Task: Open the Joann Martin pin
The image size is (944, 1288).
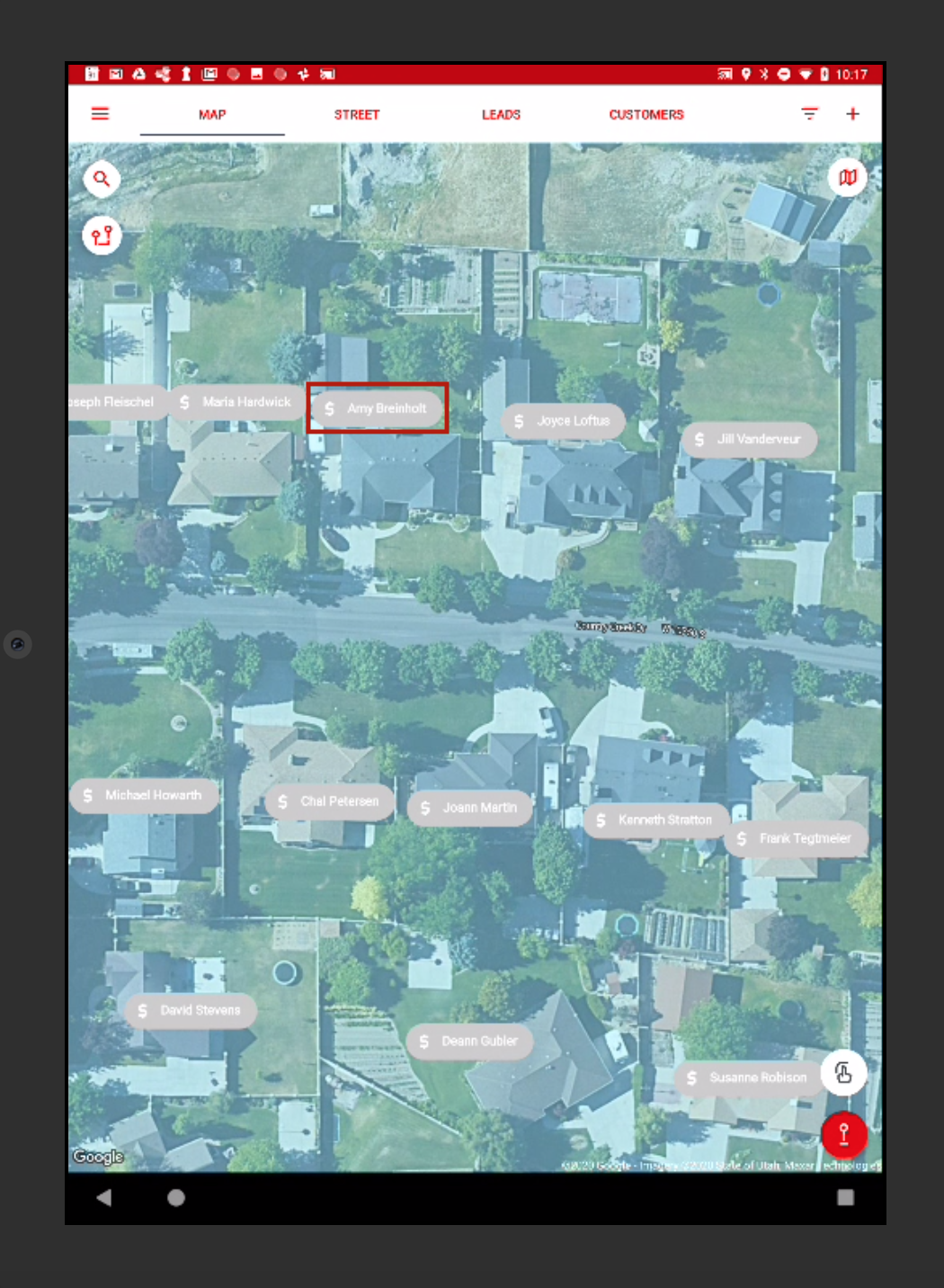Action: coord(469,808)
